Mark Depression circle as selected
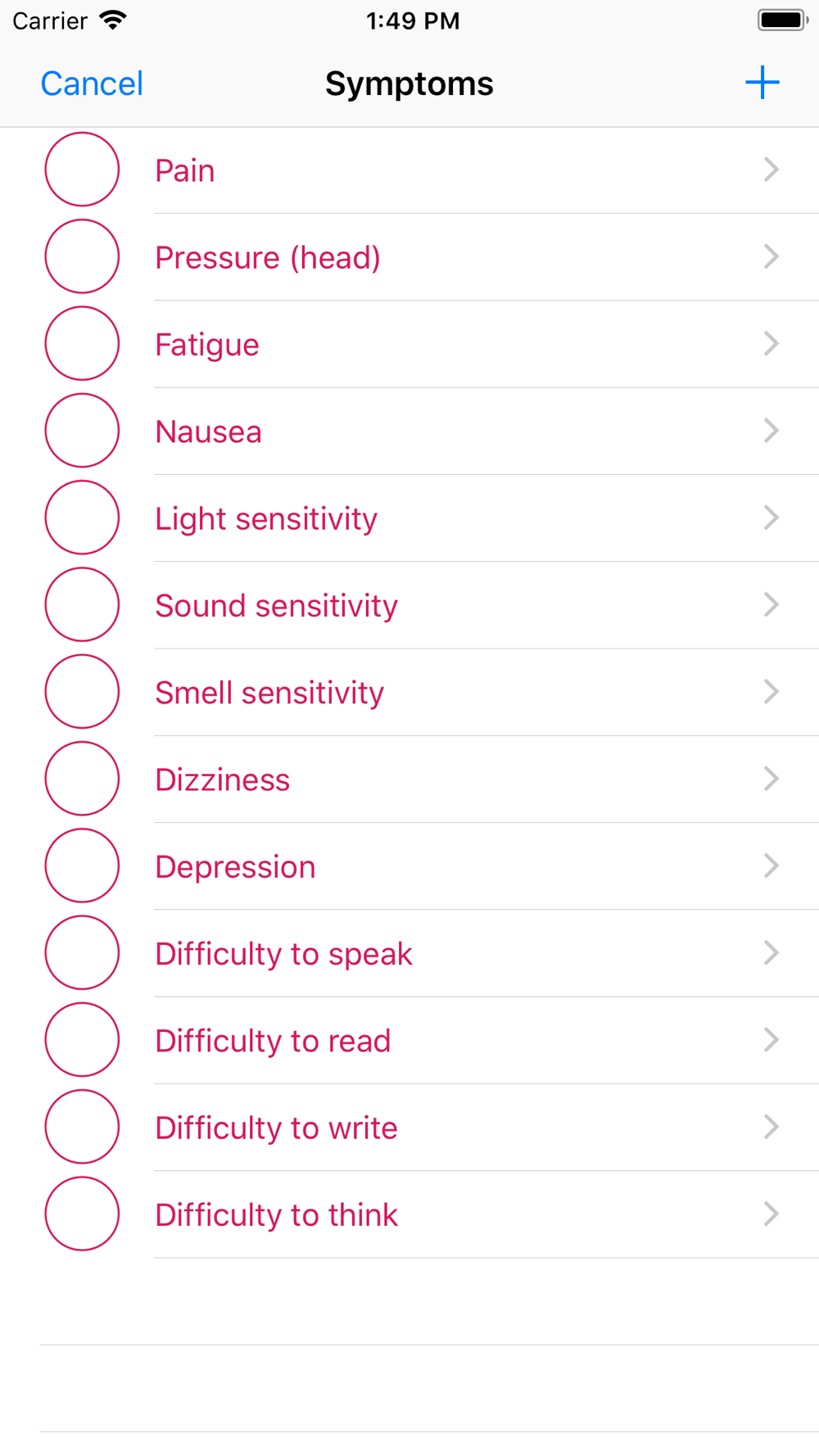This screenshot has height=1456, width=819. [82, 866]
